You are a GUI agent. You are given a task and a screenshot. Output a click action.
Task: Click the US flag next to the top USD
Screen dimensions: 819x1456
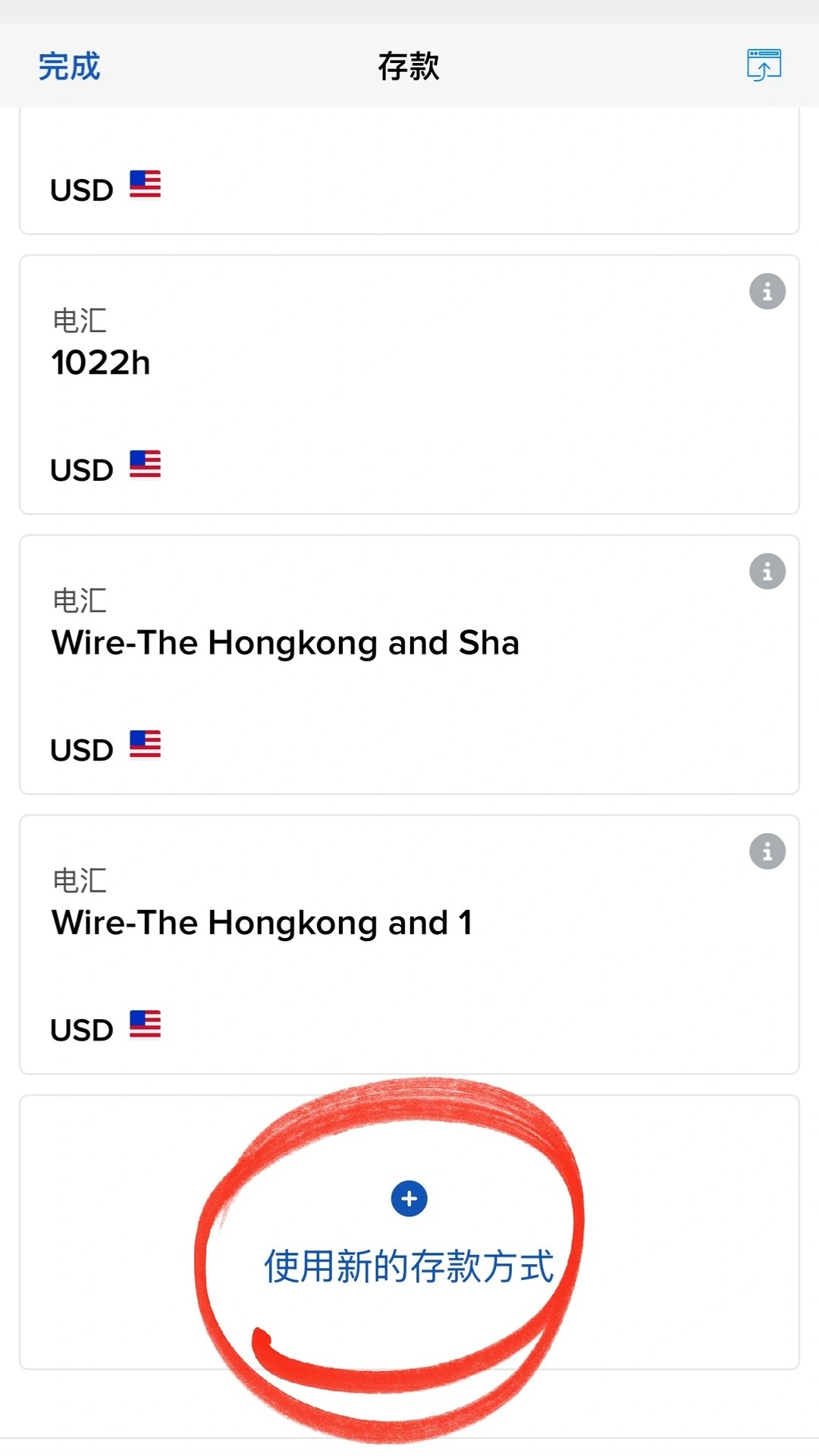click(144, 184)
